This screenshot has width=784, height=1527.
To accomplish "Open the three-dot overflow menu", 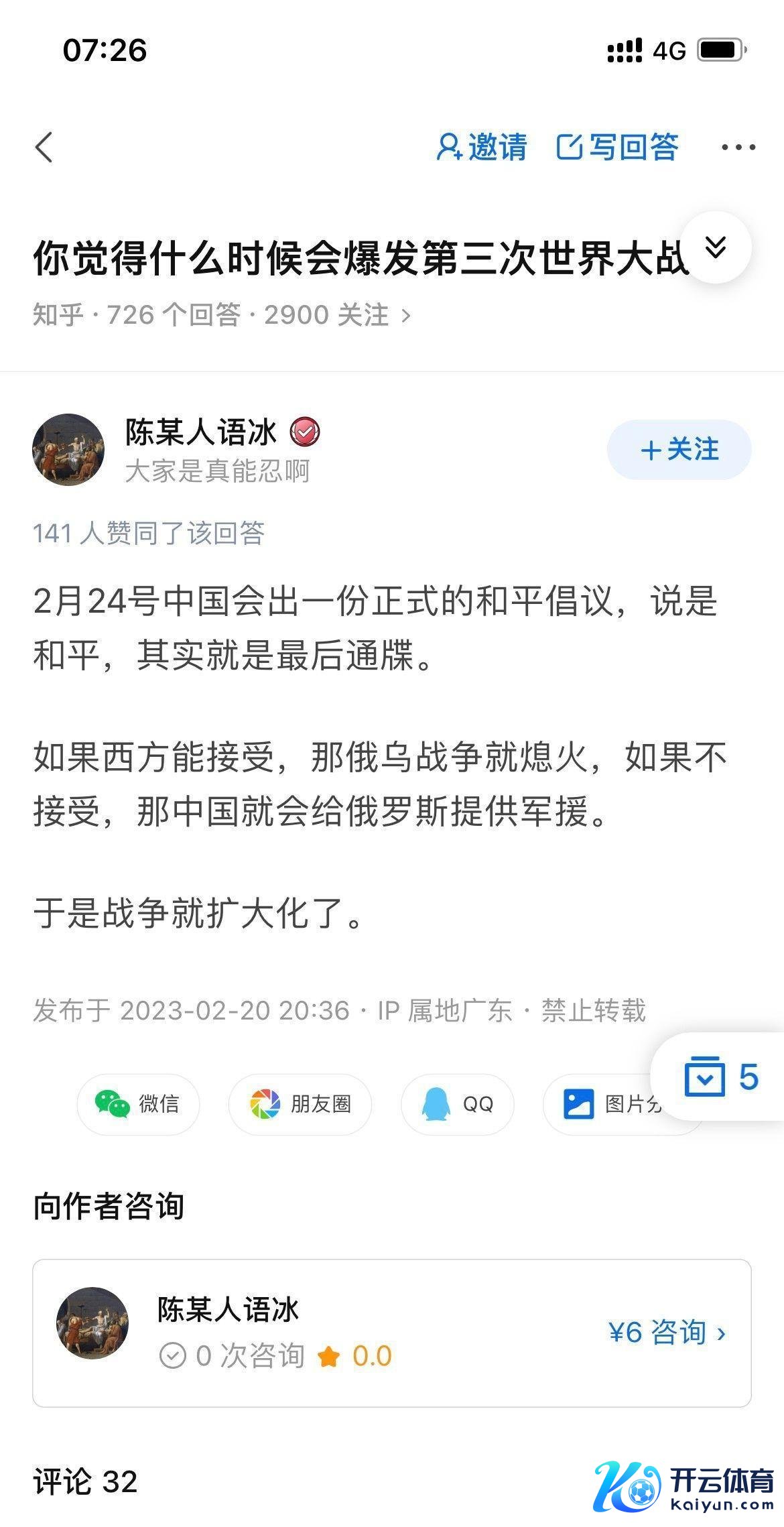I will point(738,147).
